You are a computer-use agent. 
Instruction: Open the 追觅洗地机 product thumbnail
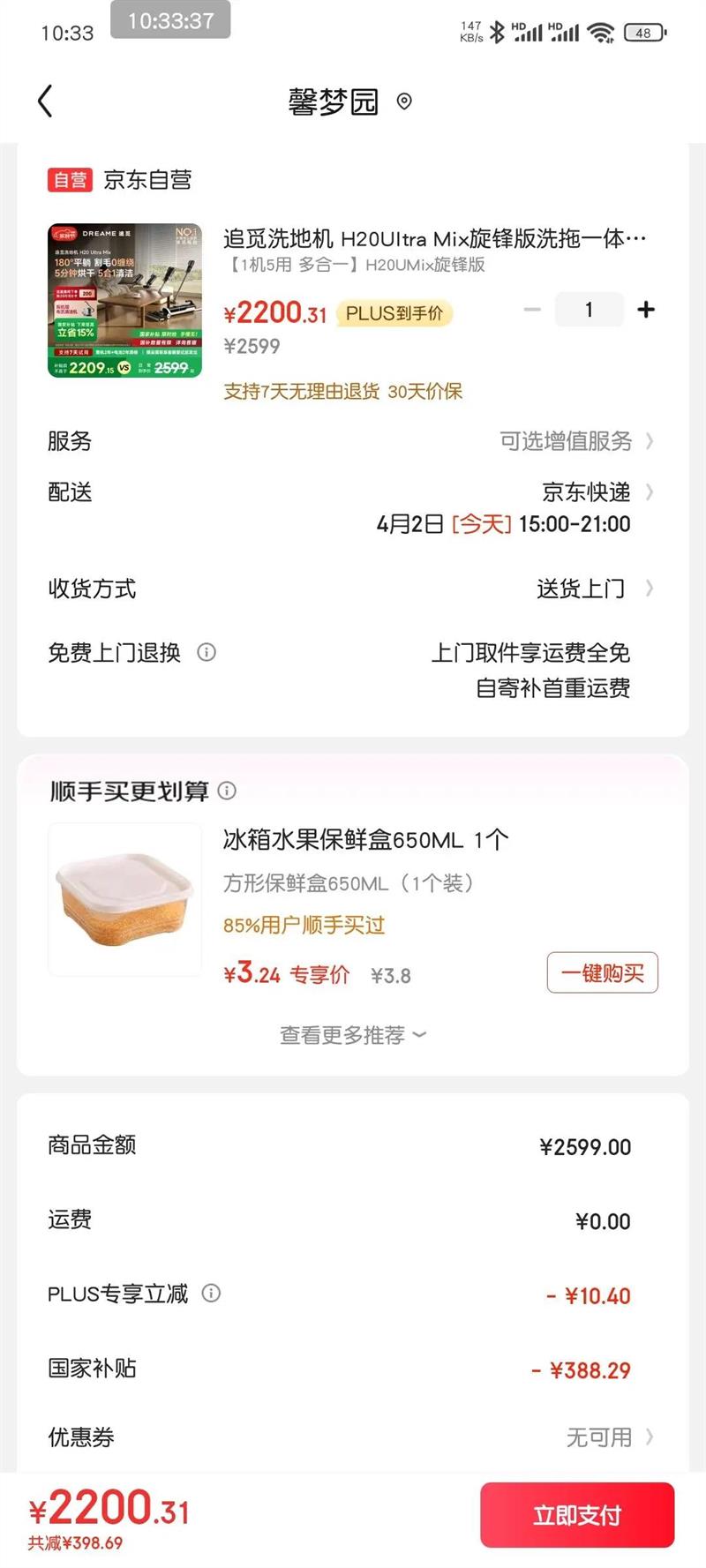pyautogui.click(x=124, y=301)
